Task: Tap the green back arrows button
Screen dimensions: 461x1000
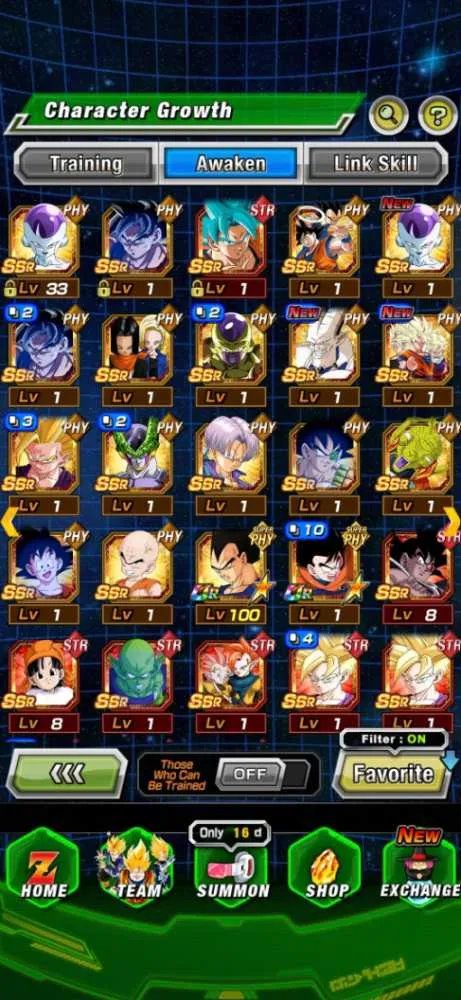Action: click(67, 774)
